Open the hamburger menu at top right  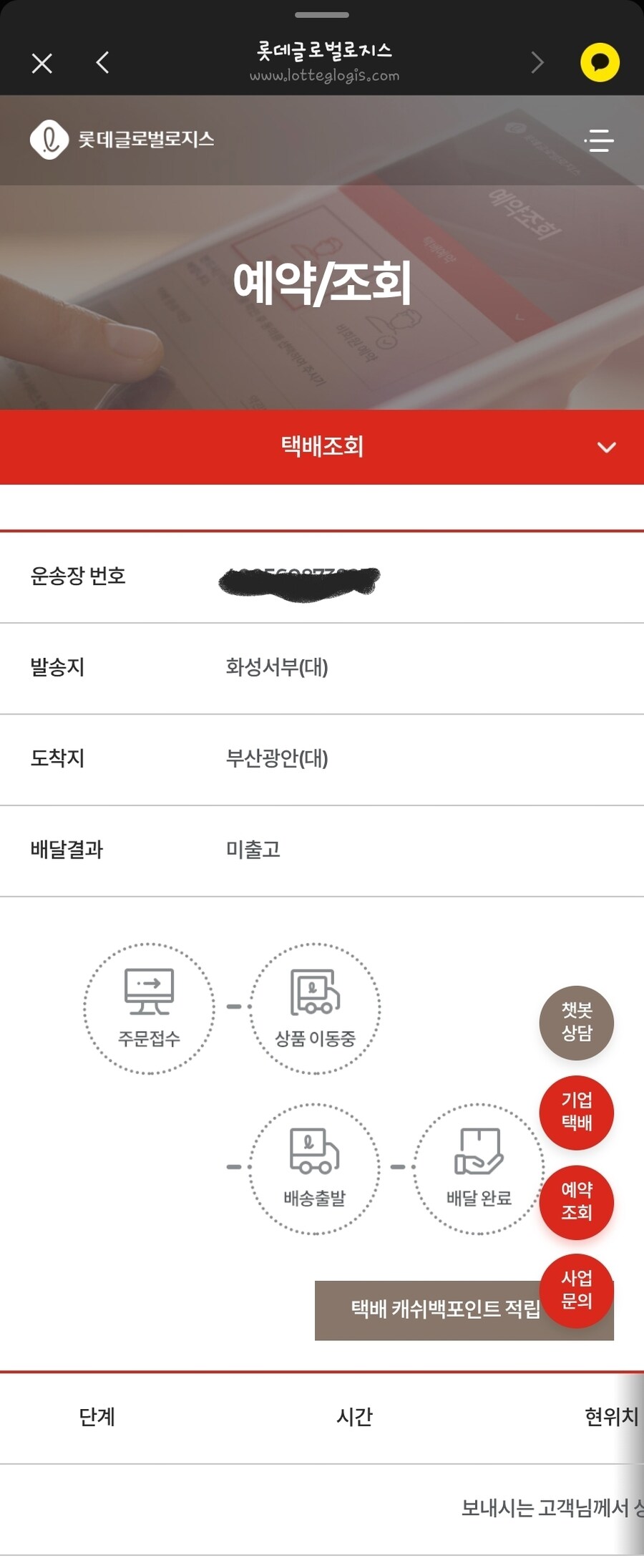coord(599,140)
